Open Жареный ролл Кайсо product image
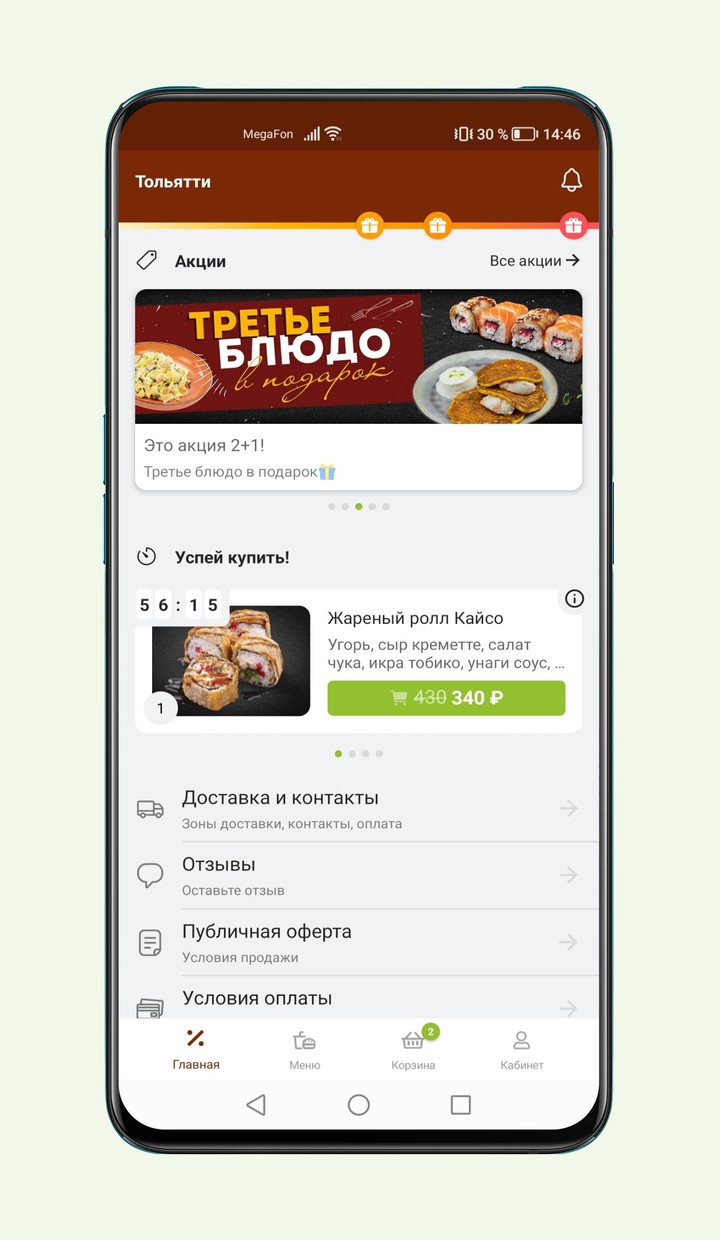The width and height of the screenshot is (720, 1240). tap(231, 661)
